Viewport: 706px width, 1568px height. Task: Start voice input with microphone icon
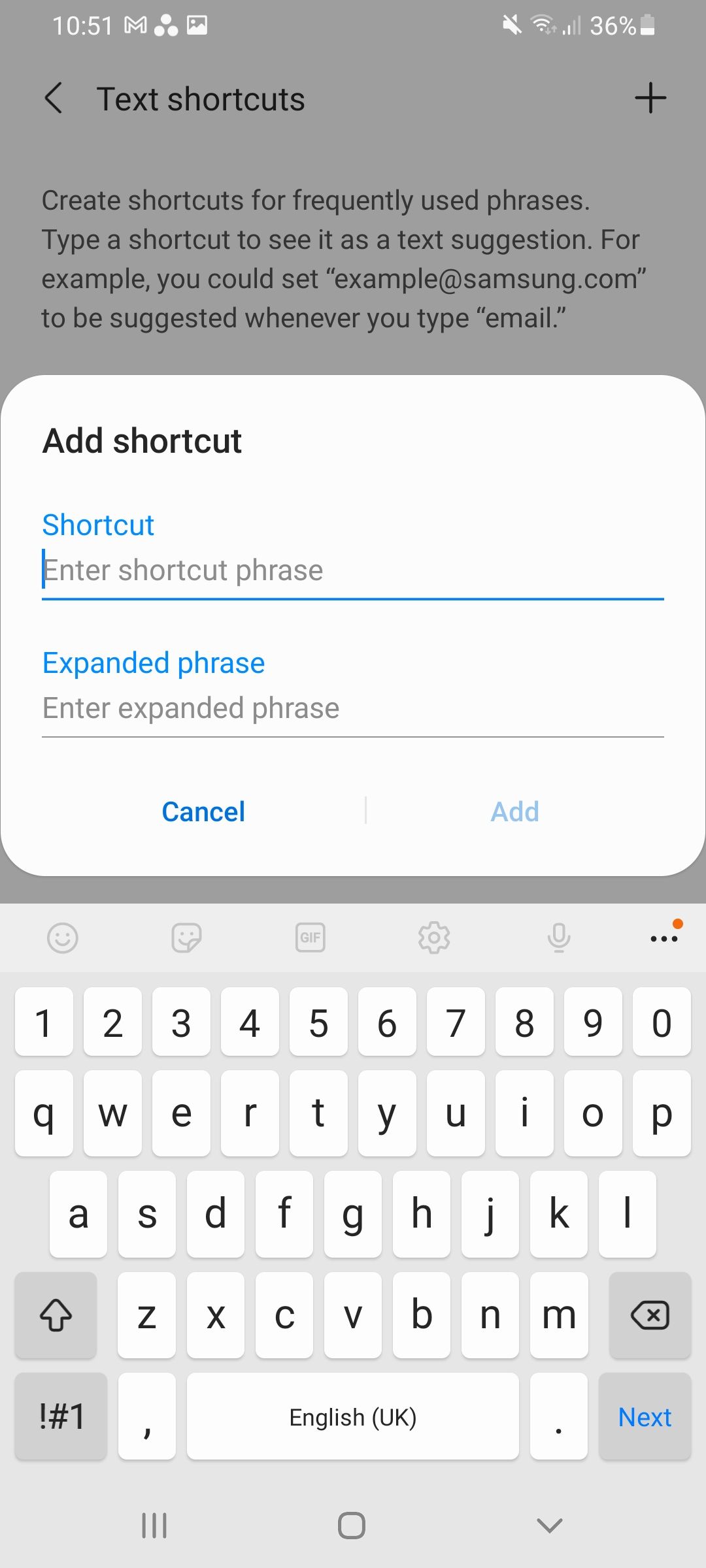[x=559, y=938]
